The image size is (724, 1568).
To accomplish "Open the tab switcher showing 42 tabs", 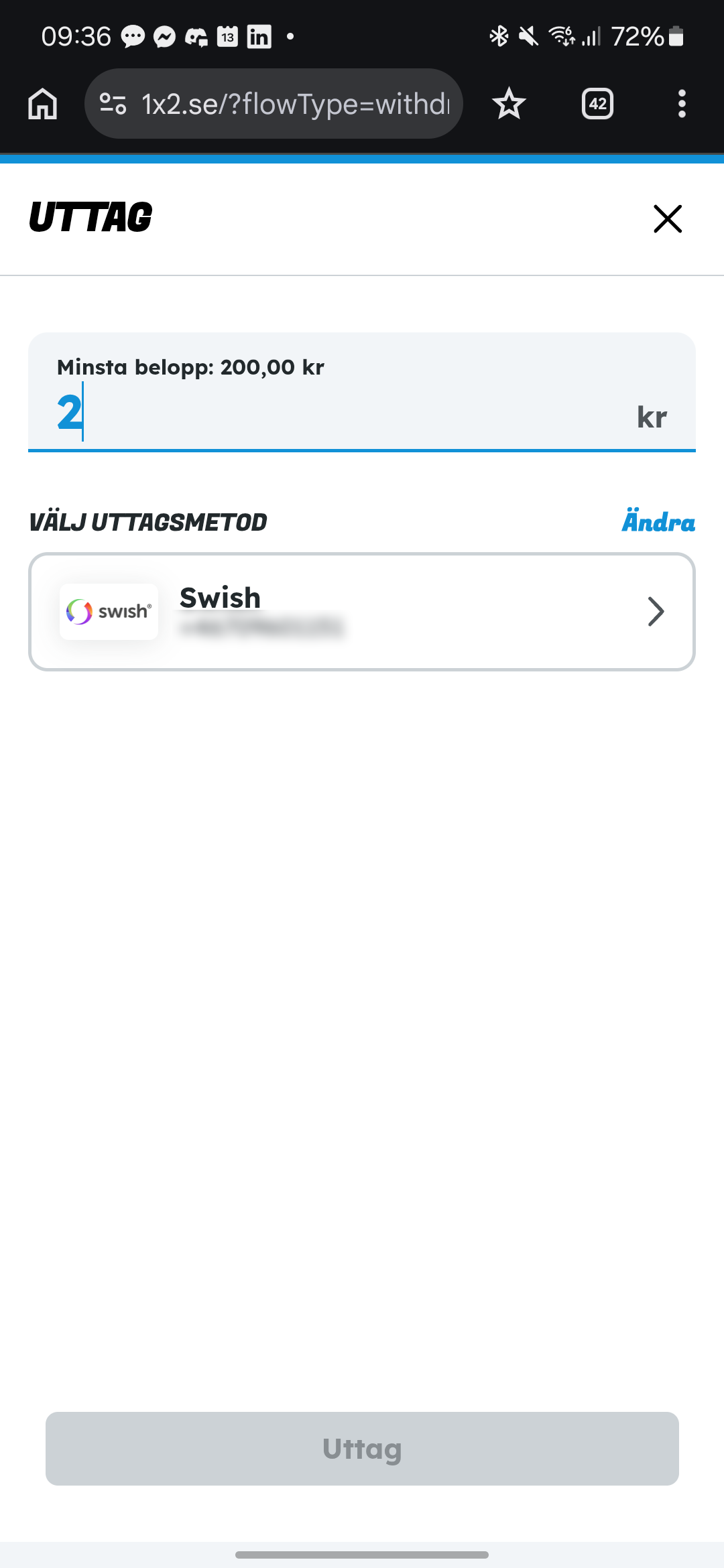I will point(597,104).
